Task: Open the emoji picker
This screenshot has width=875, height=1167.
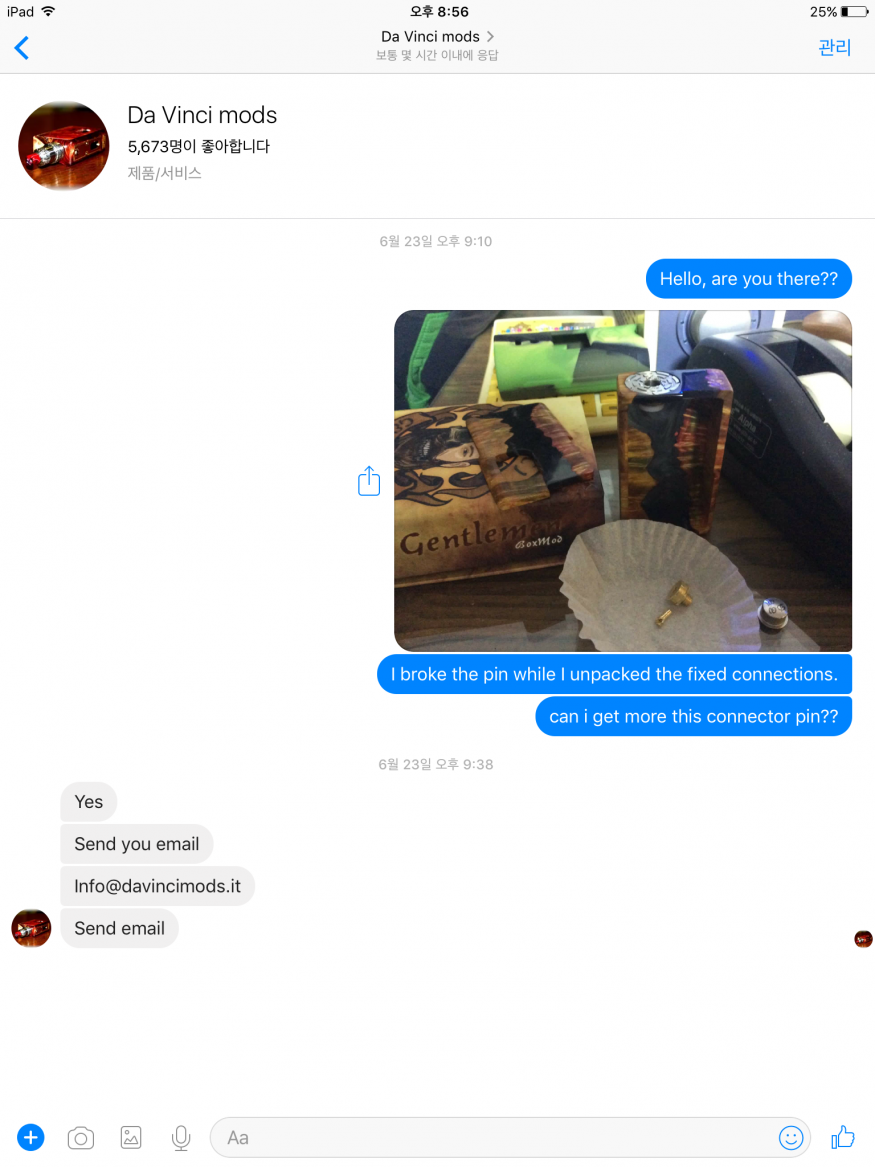Action: pos(790,1137)
